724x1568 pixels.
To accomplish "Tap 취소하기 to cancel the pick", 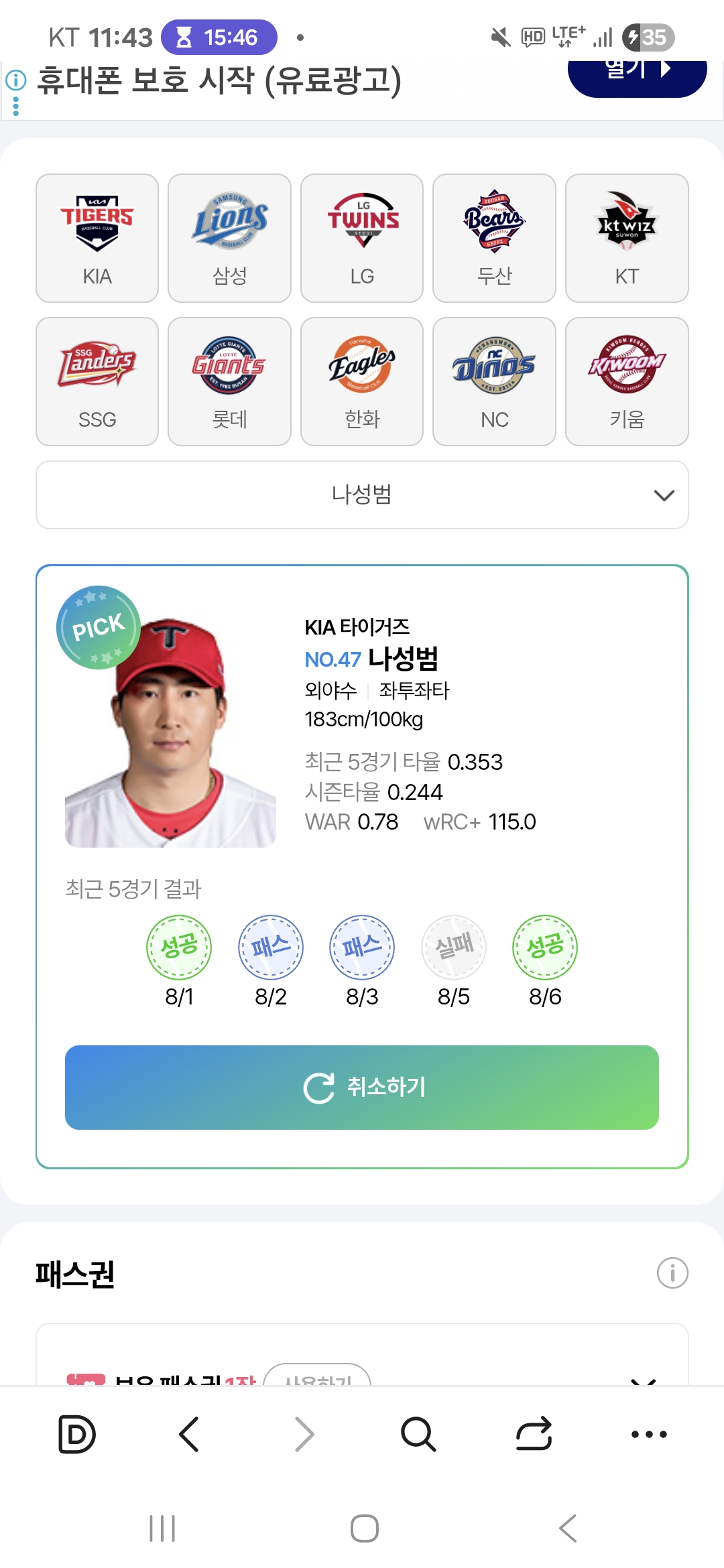I will pyautogui.click(x=362, y=1087).
